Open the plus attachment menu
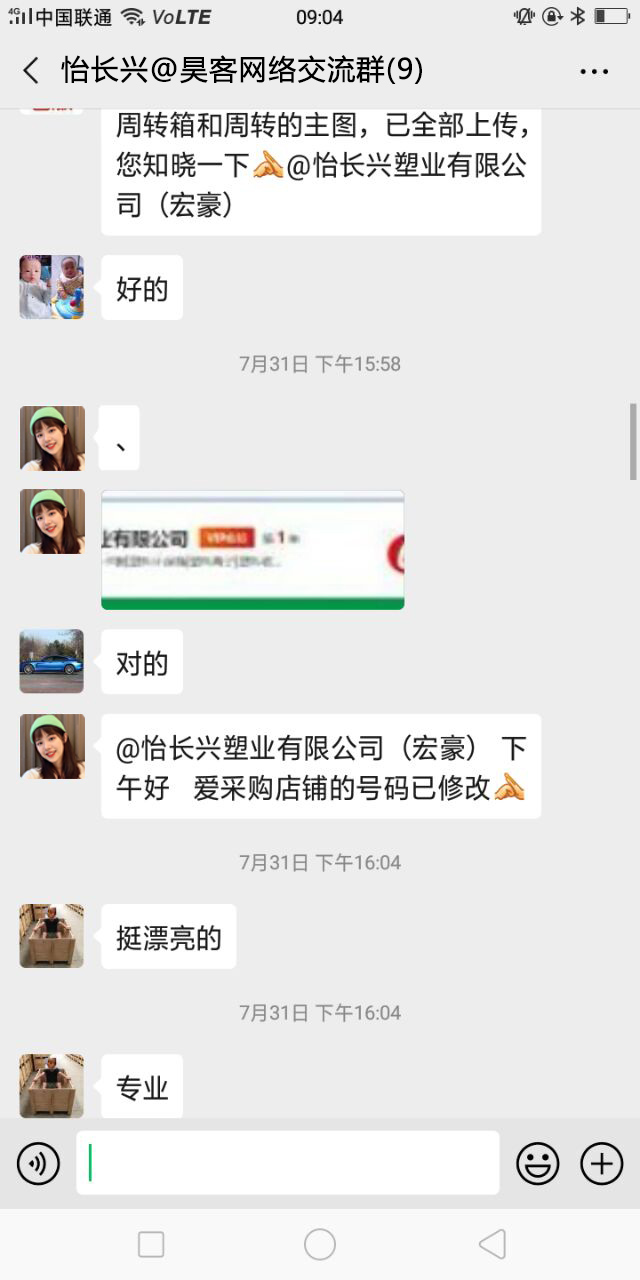The image size is (640, 1280). tap(602, 1164)
